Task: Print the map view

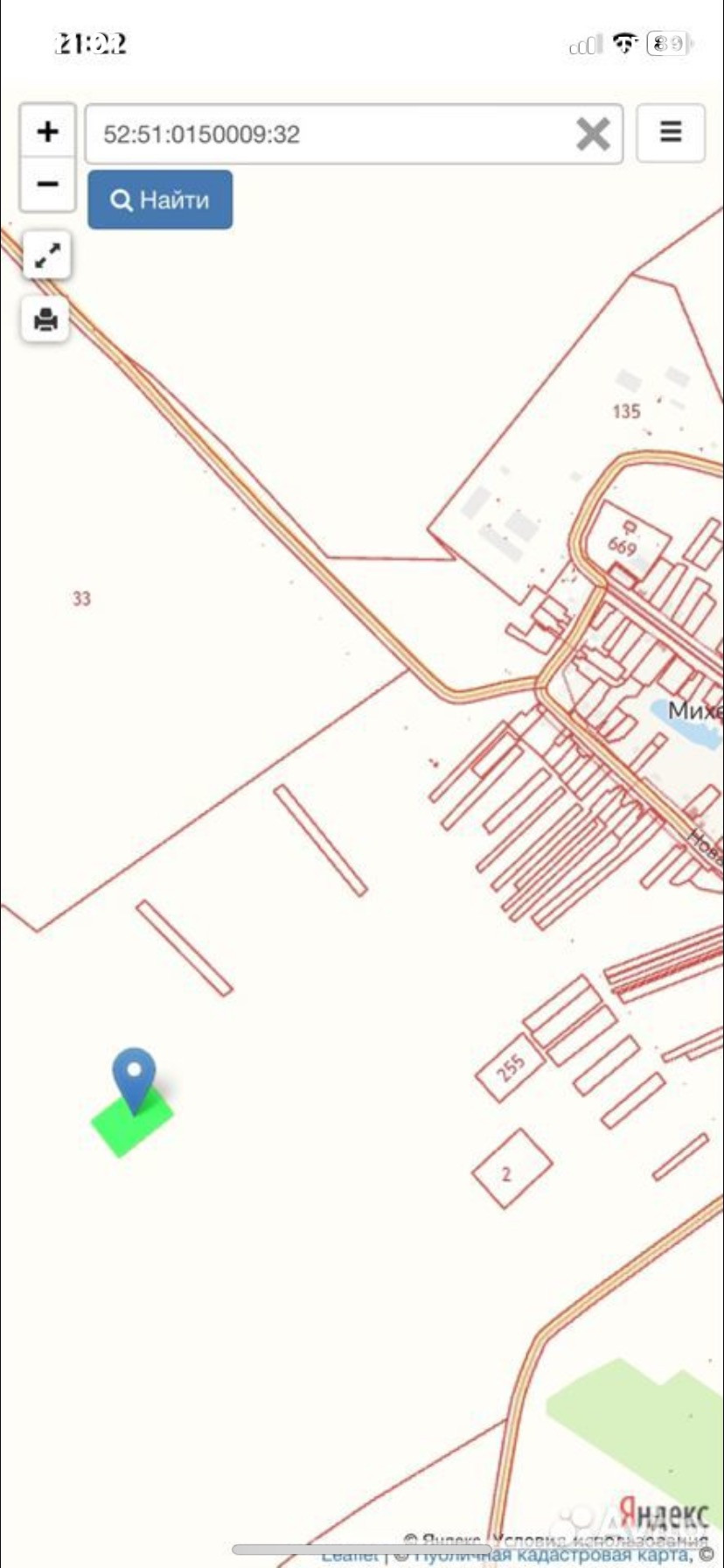Action: (x=46, y=319)
